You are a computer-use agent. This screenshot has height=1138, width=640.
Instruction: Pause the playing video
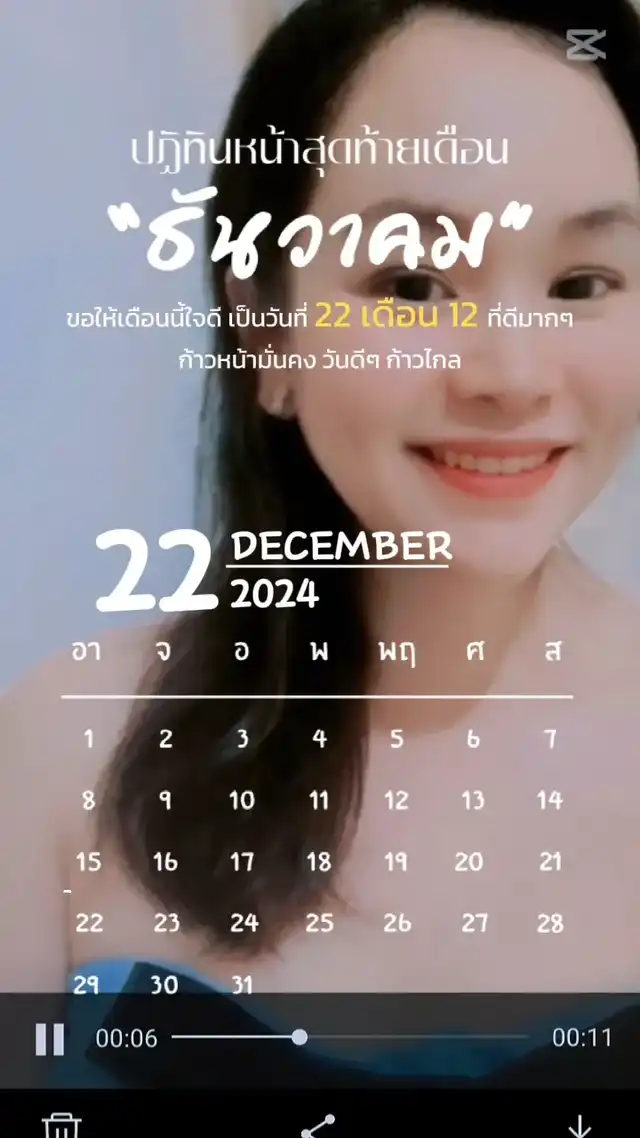50,1039
